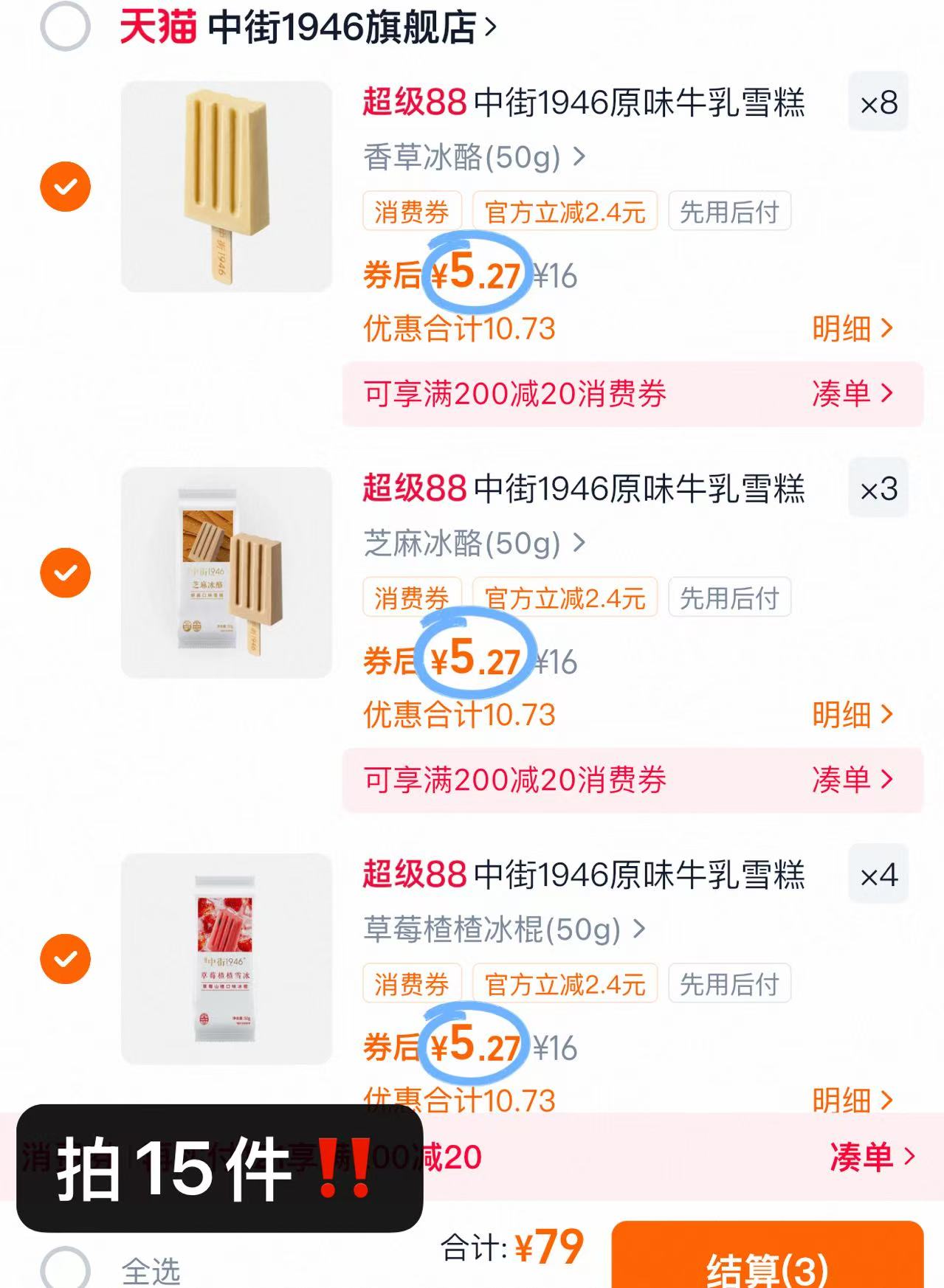Screen dimensions: 944x1288
Task: Click 官方立减2.4元 tag on 芝麻冰酪 item
Action: (565, 599)
